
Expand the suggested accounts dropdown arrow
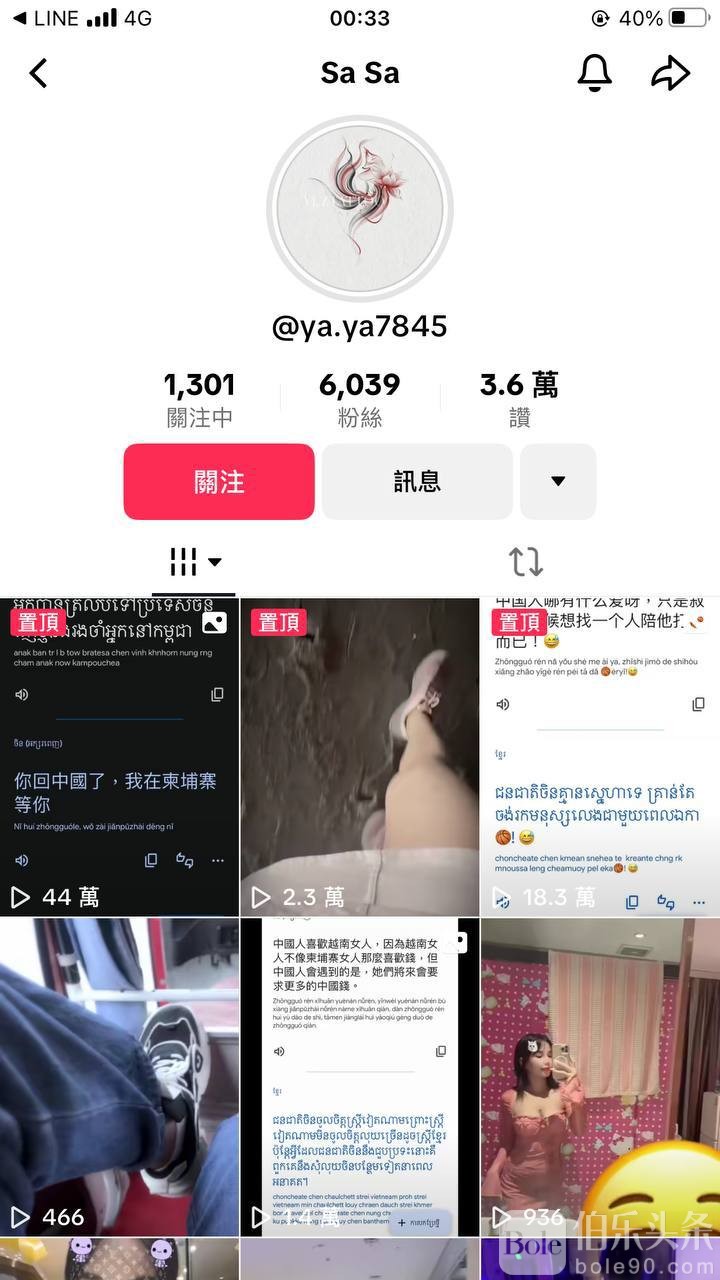pyautogui.click(x=558, y=482)
